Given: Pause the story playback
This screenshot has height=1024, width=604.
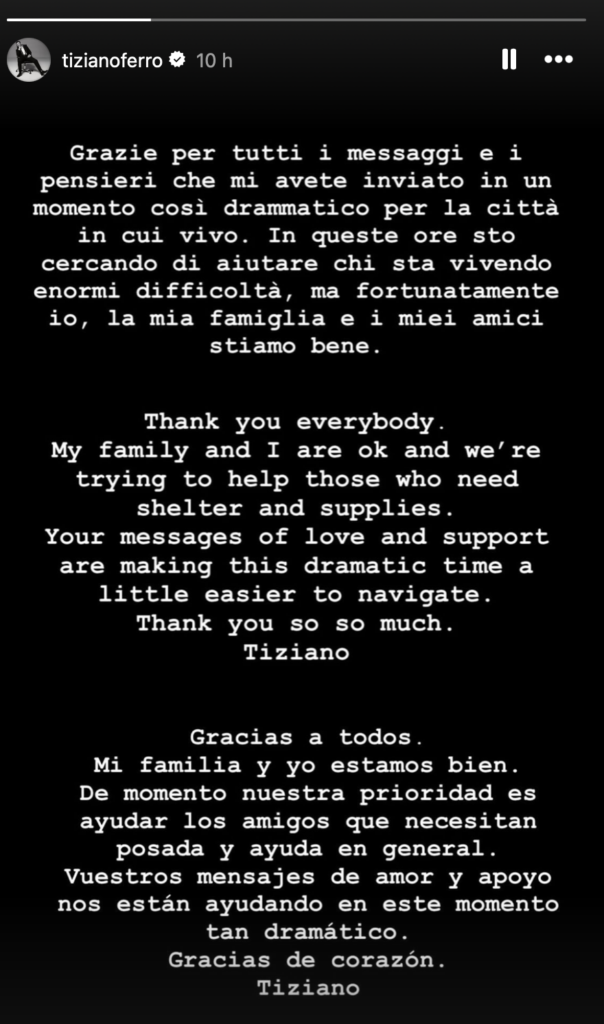Looking at the screenshot, I should click(x=508, y=60).
